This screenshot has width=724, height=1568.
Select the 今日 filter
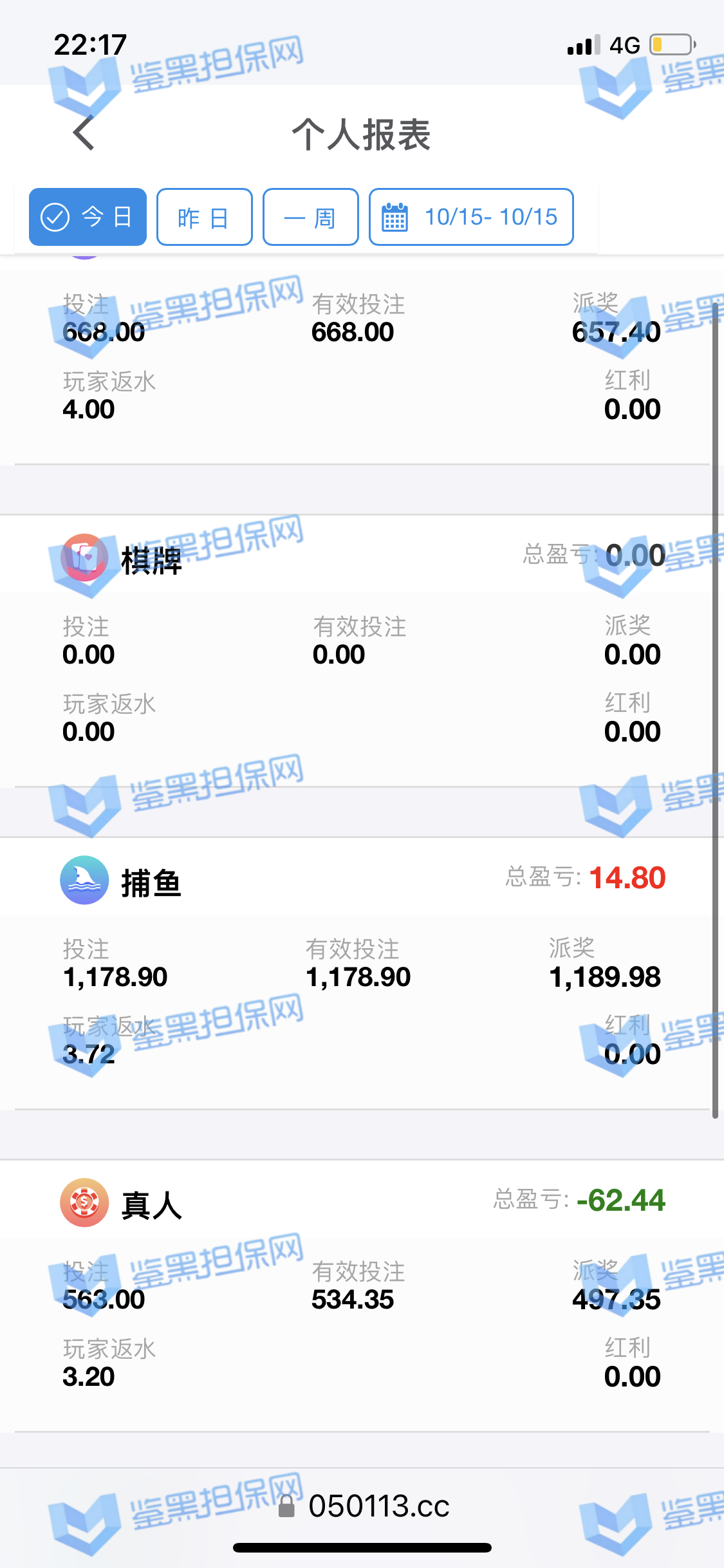point(88,217)
